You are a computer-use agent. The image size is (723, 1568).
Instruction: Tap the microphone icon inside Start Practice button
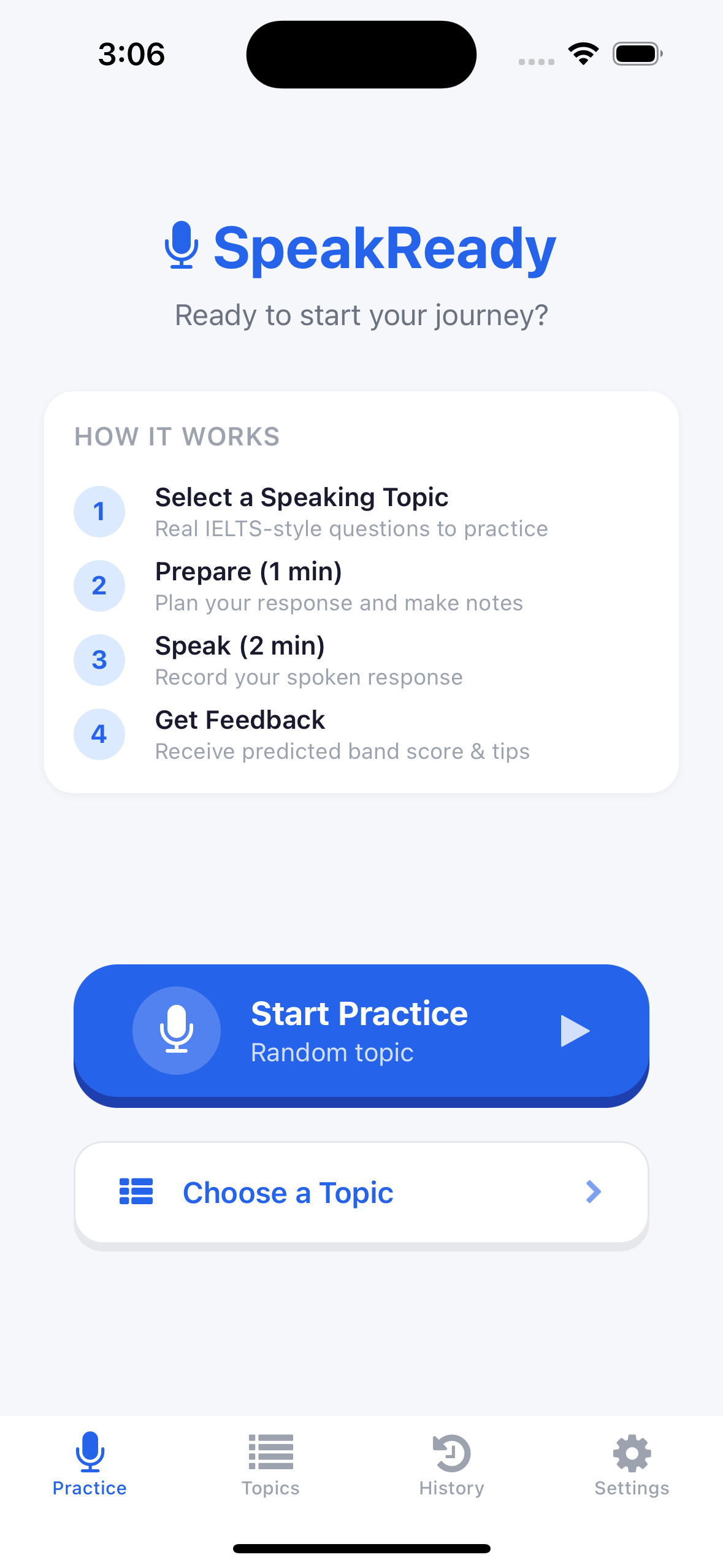(x=177, y=1031)
